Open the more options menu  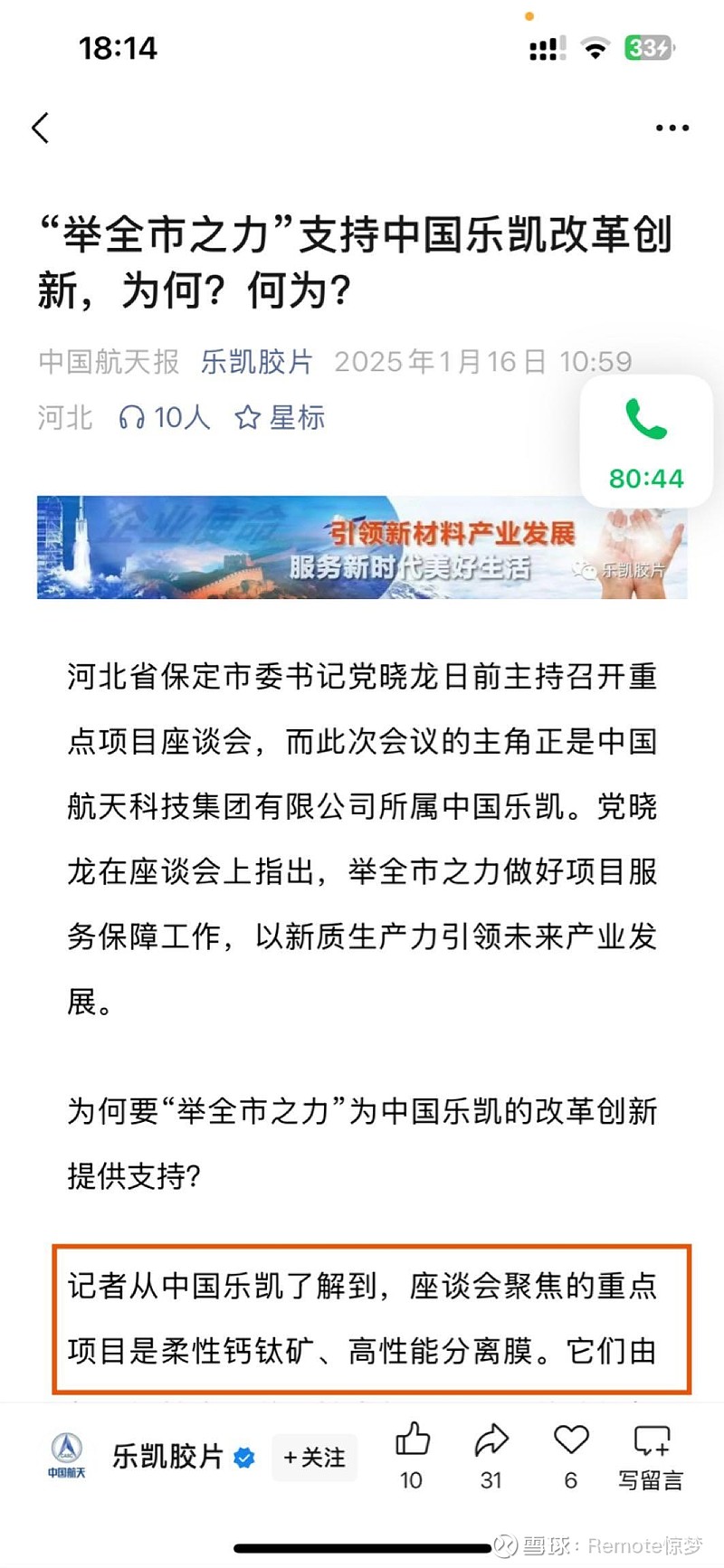[x=671, y=127]
